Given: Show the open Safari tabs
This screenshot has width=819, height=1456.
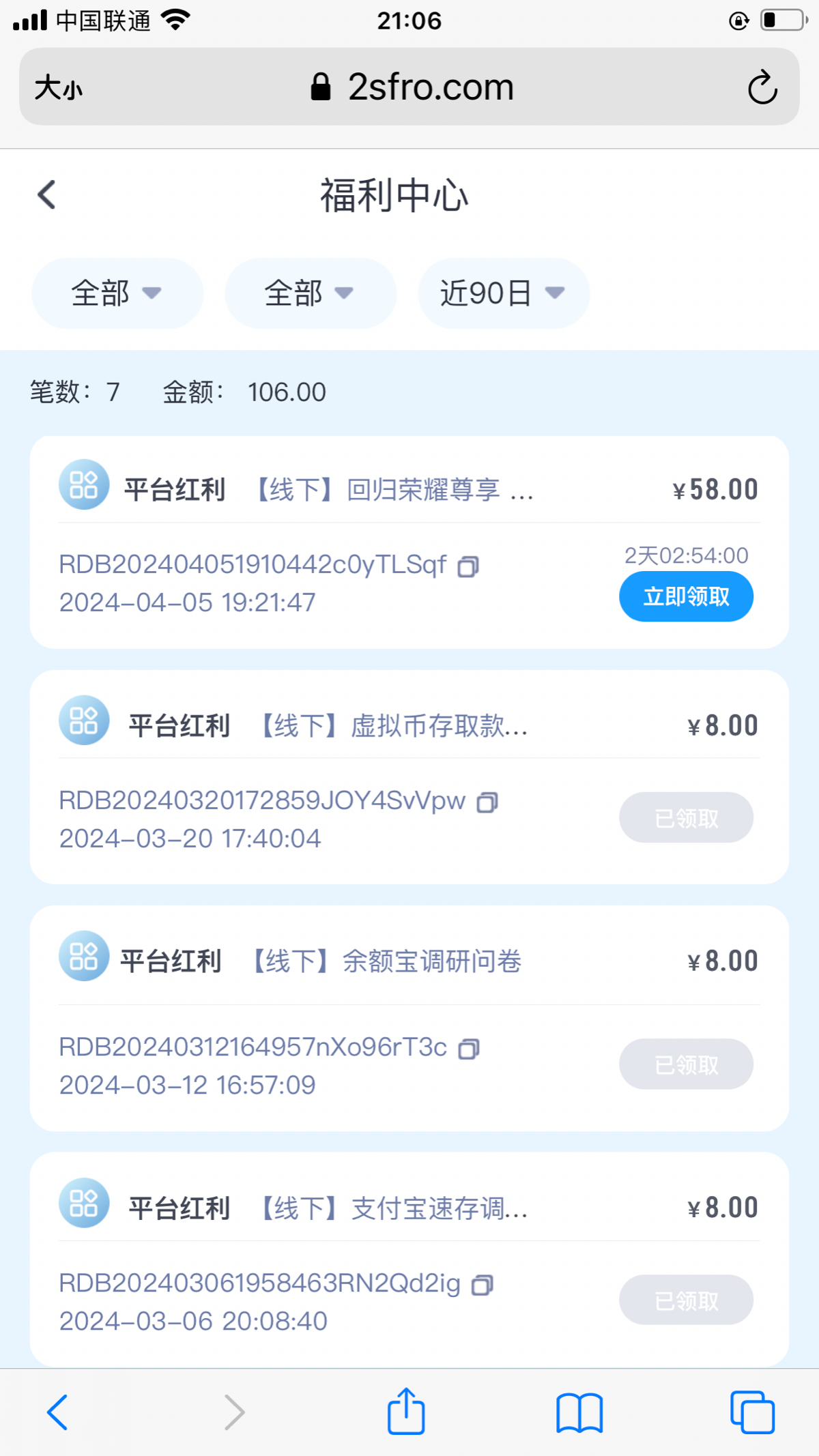Looking at the screenshot, I should coord(752,1412).
